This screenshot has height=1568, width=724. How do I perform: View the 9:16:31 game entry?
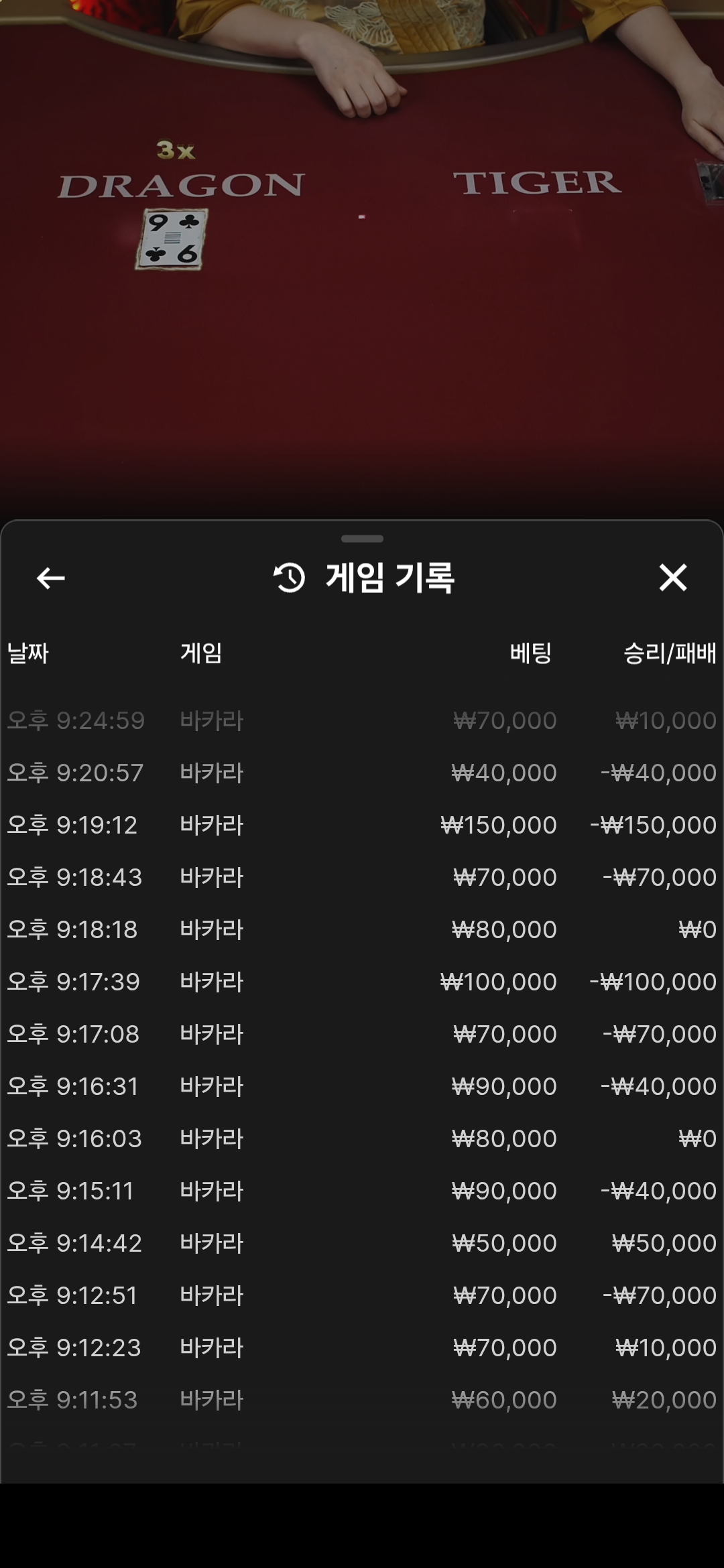362,1086
